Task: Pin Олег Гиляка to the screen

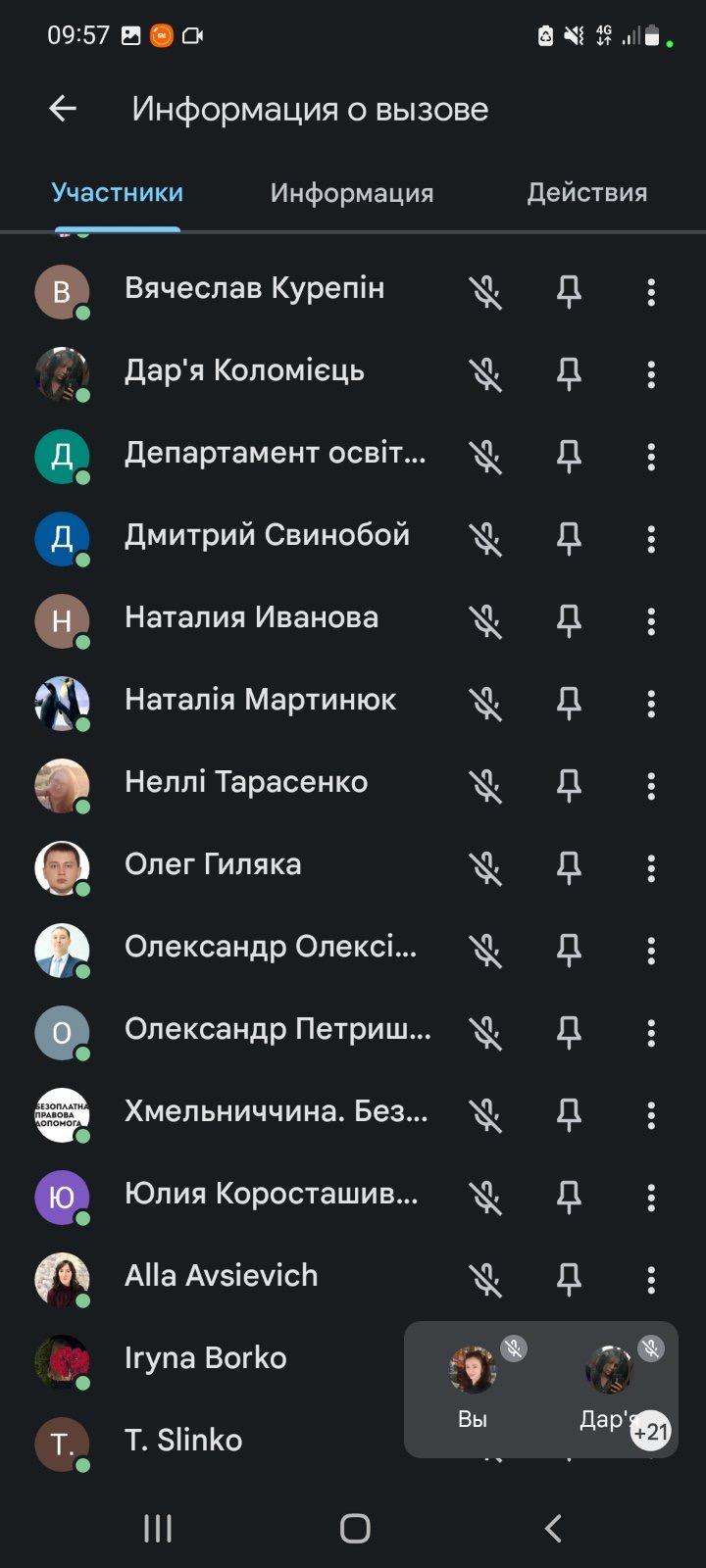Action: pos(569,868)
